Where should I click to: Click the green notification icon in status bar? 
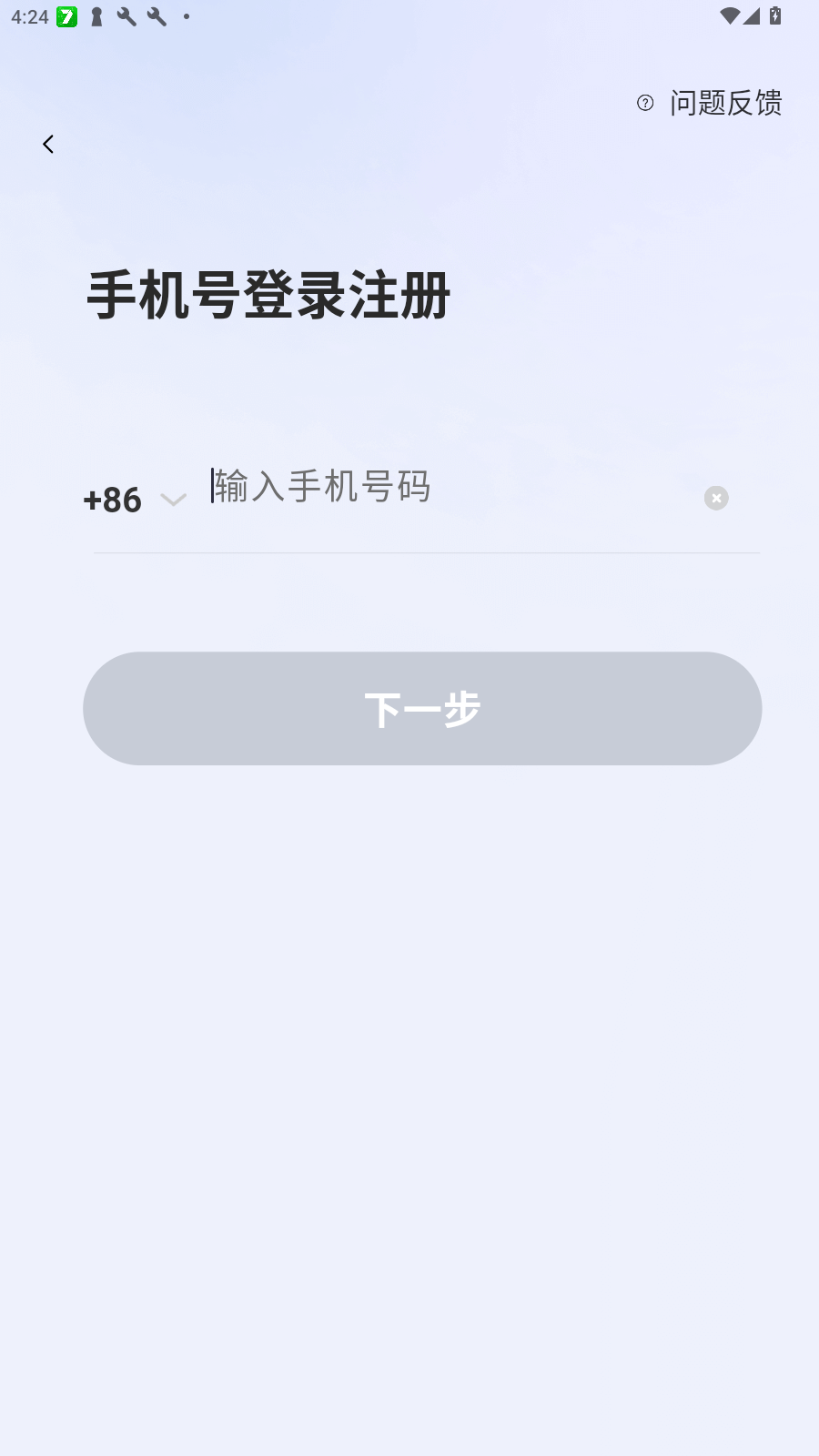click(65, 16)
